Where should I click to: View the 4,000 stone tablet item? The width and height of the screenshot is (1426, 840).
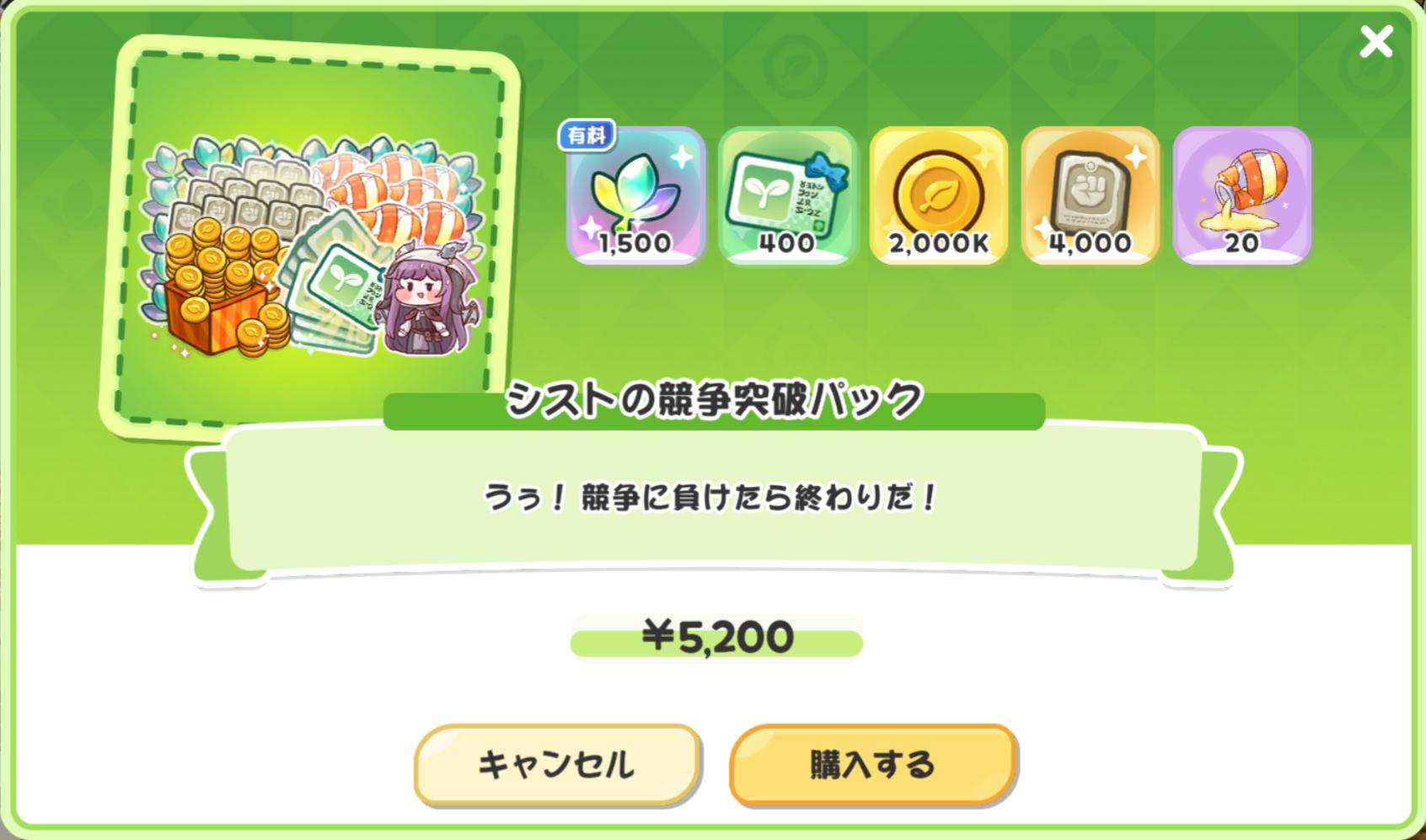[x=1091, y=195]
